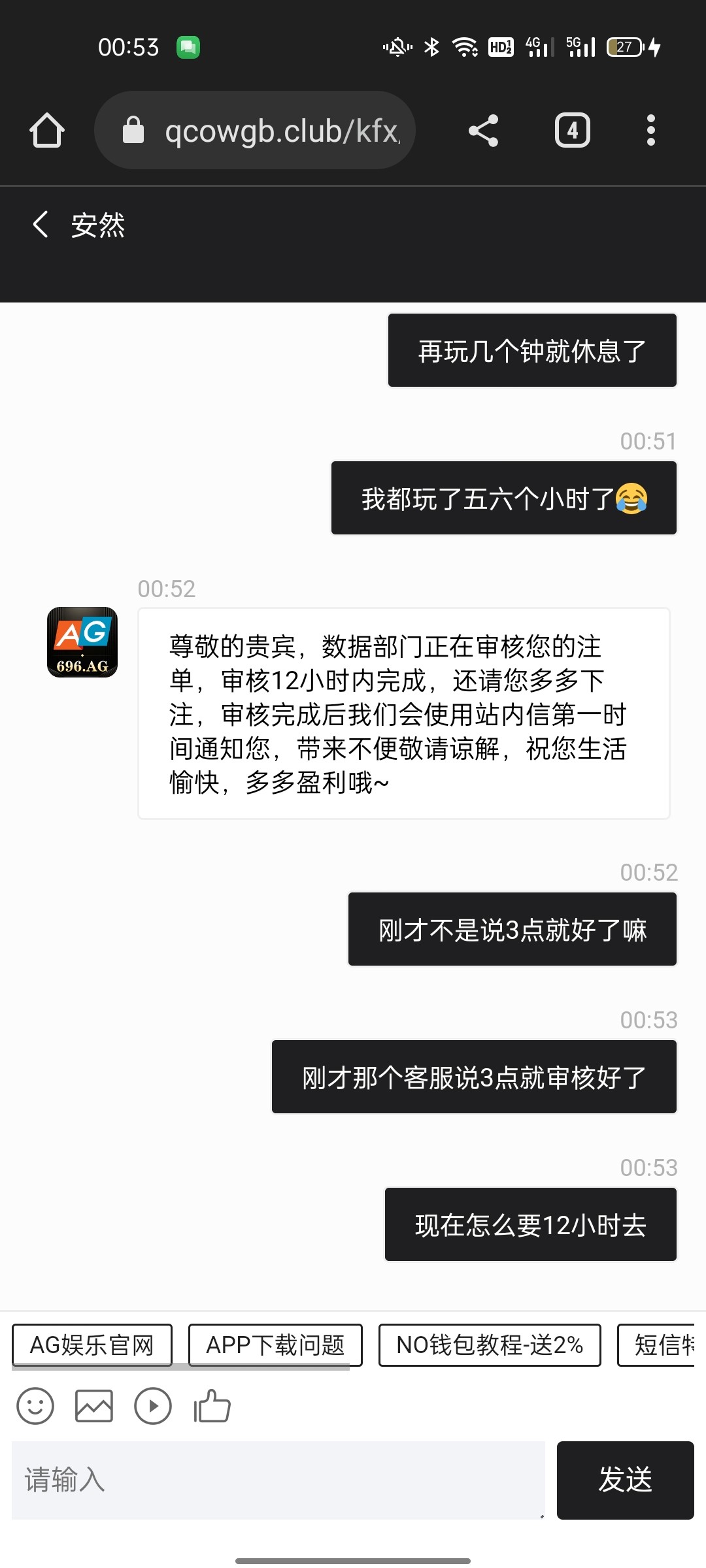Open the emoji picker

(x=35, y=1406)
